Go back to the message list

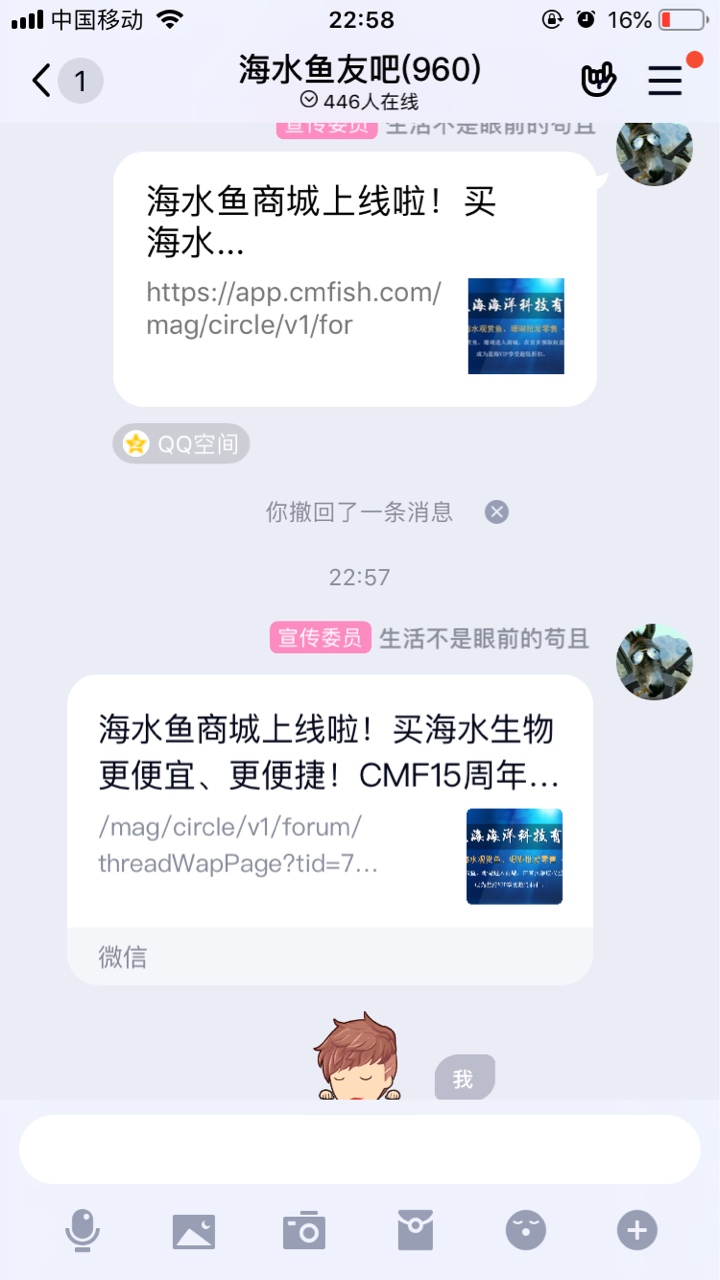tap(42, 80)
